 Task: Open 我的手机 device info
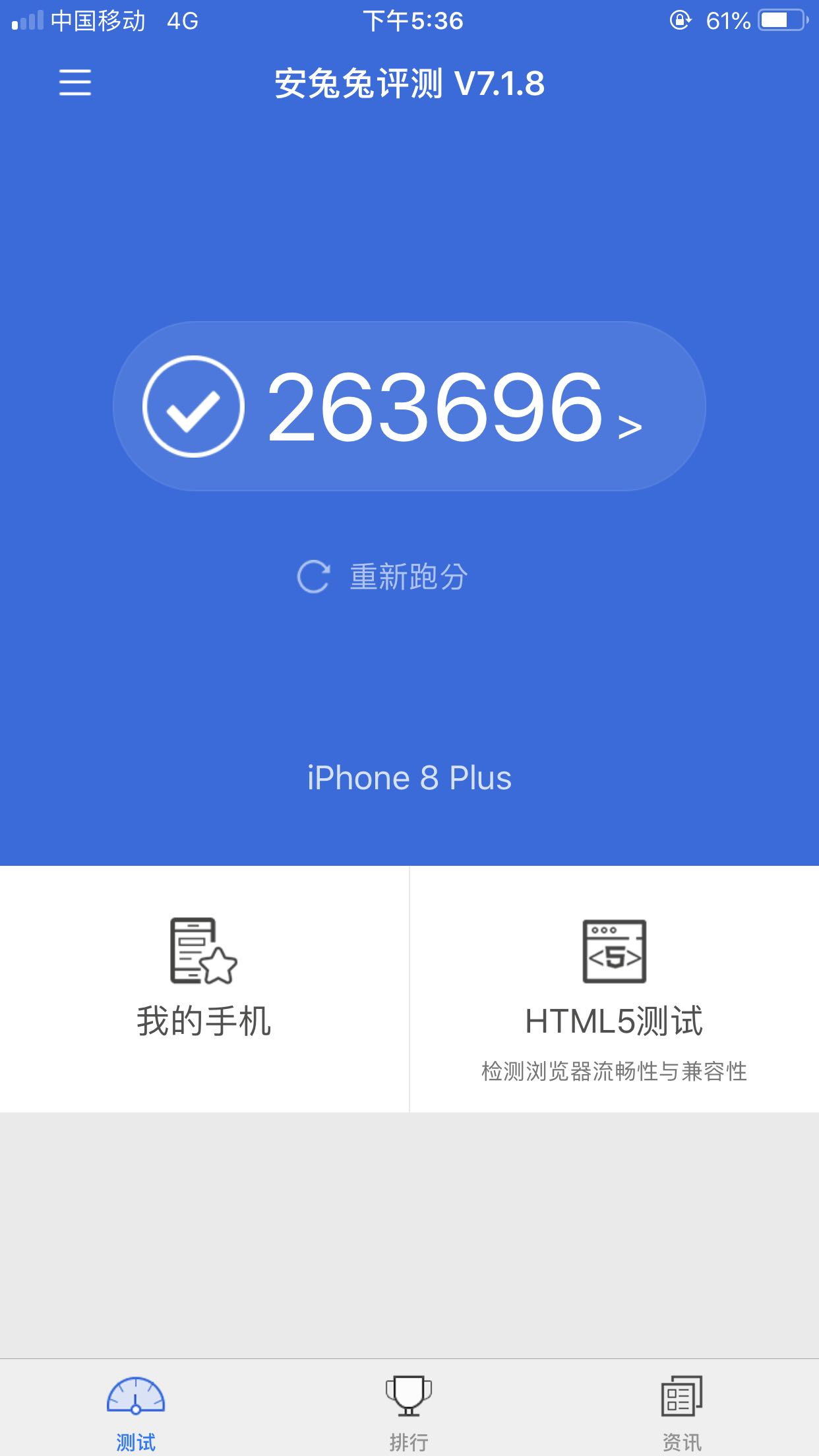tap(204, 988)
